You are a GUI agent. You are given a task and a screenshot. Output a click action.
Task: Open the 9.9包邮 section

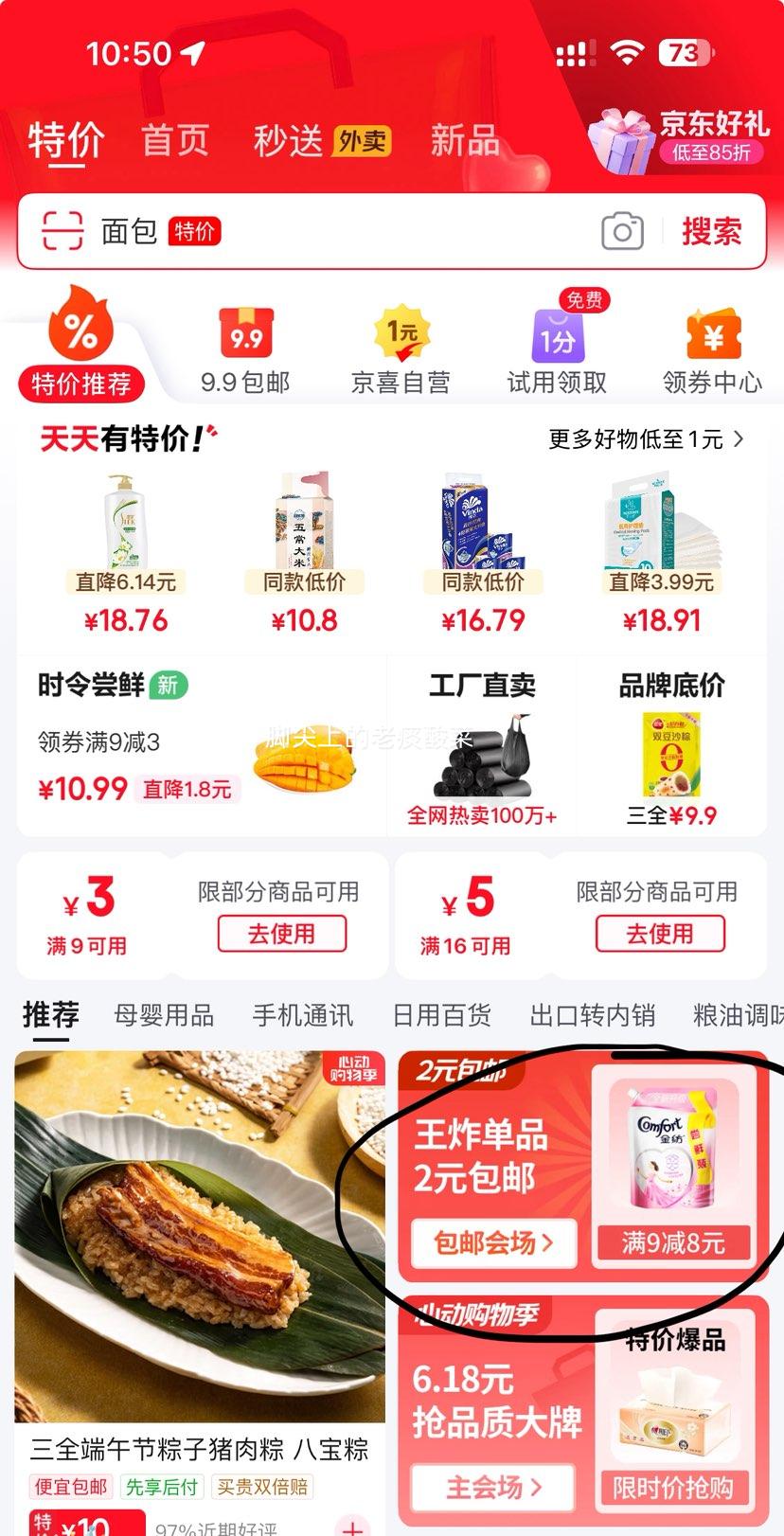coord(245,350)
